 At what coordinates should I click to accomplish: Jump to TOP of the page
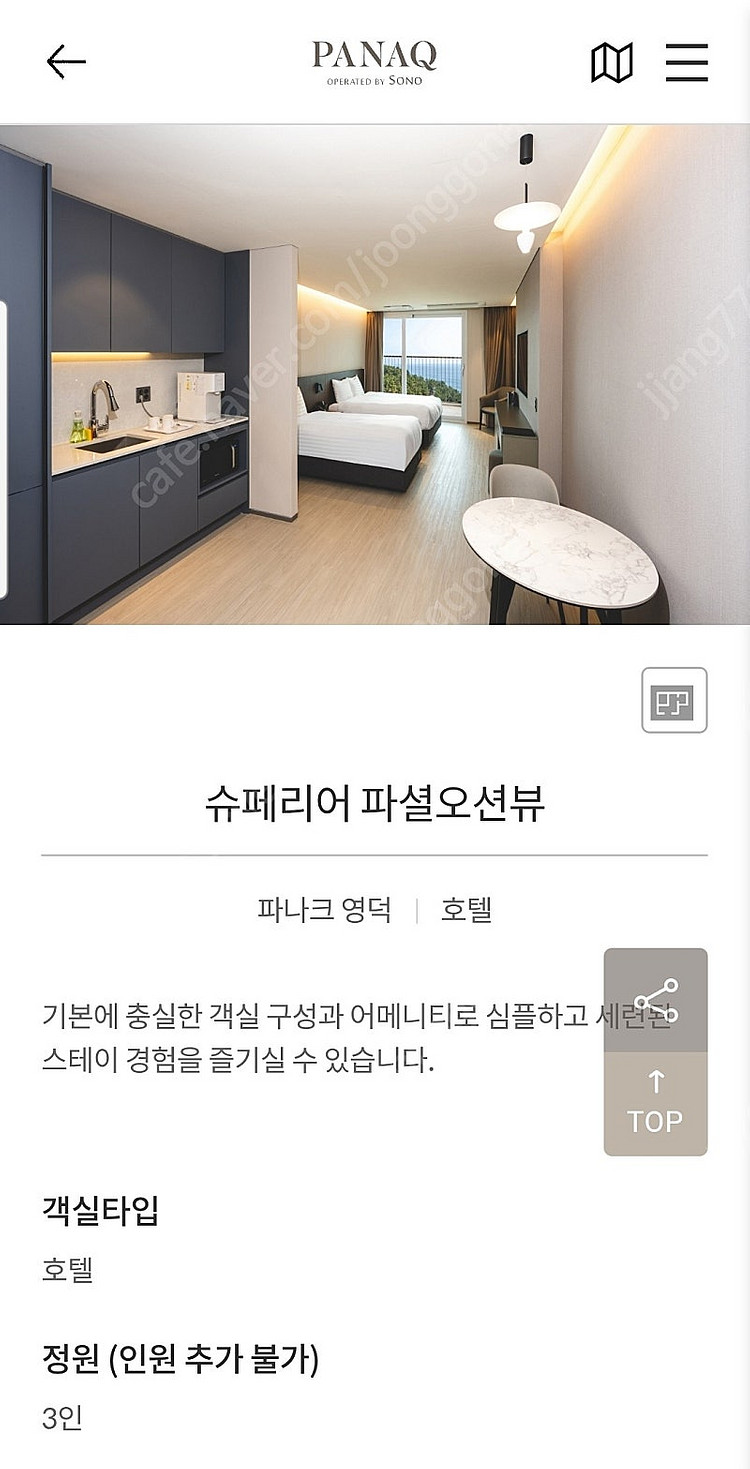(656, 1104)
